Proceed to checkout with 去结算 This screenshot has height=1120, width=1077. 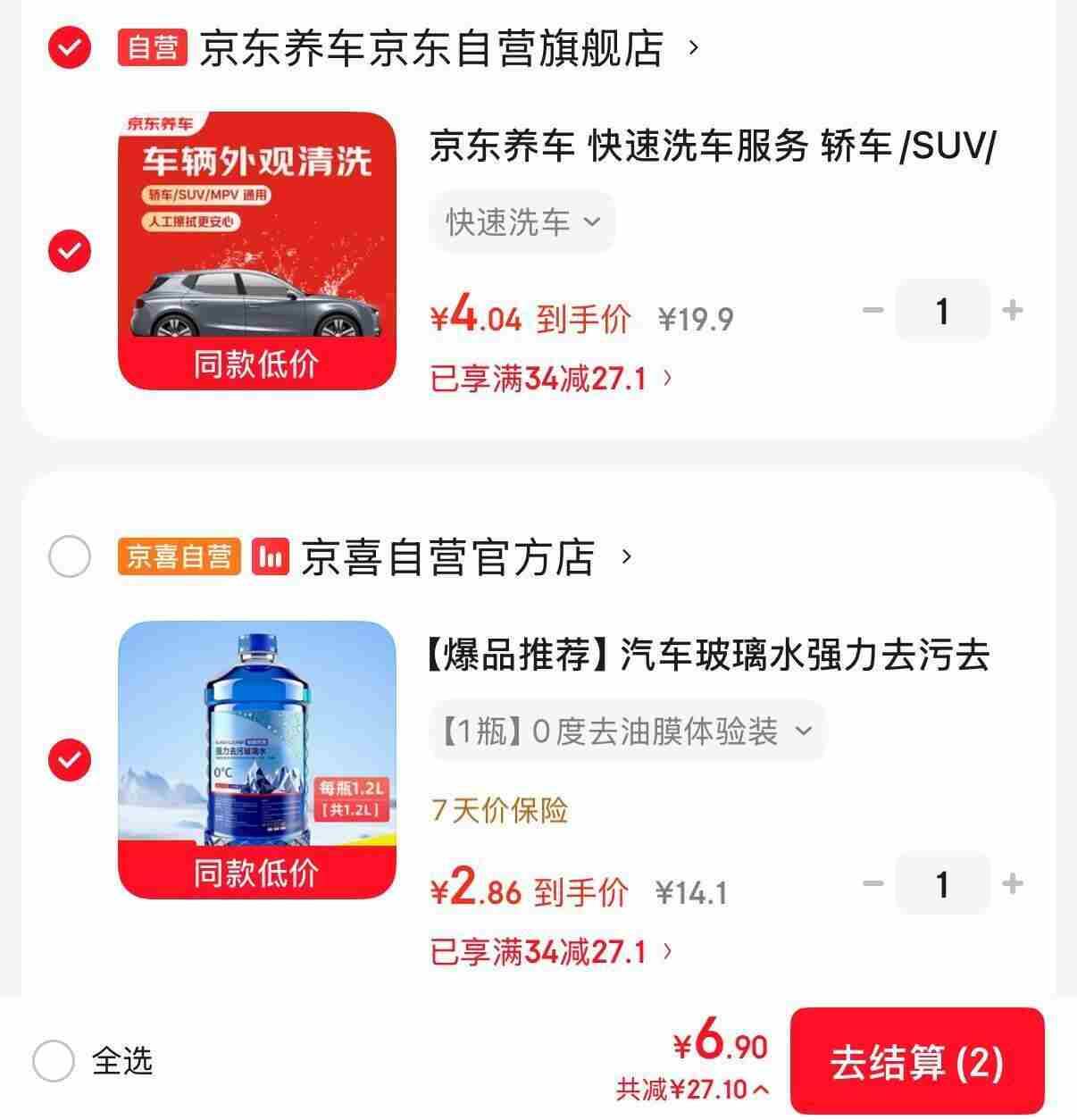click(x=917, y=1062)
